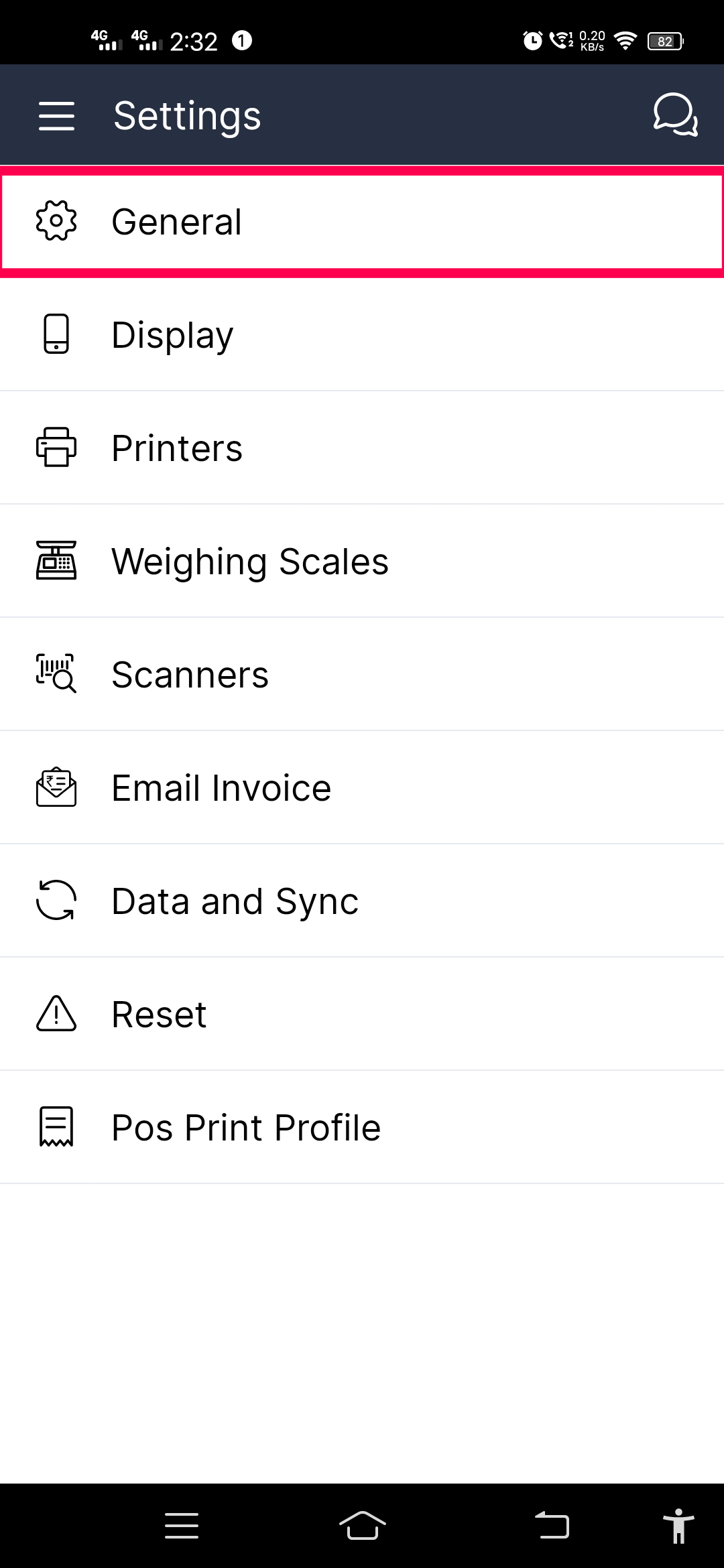Screen dimensions: 724x1568
Task: Open the hamburger drawer menu
Action: pos(56,115)
